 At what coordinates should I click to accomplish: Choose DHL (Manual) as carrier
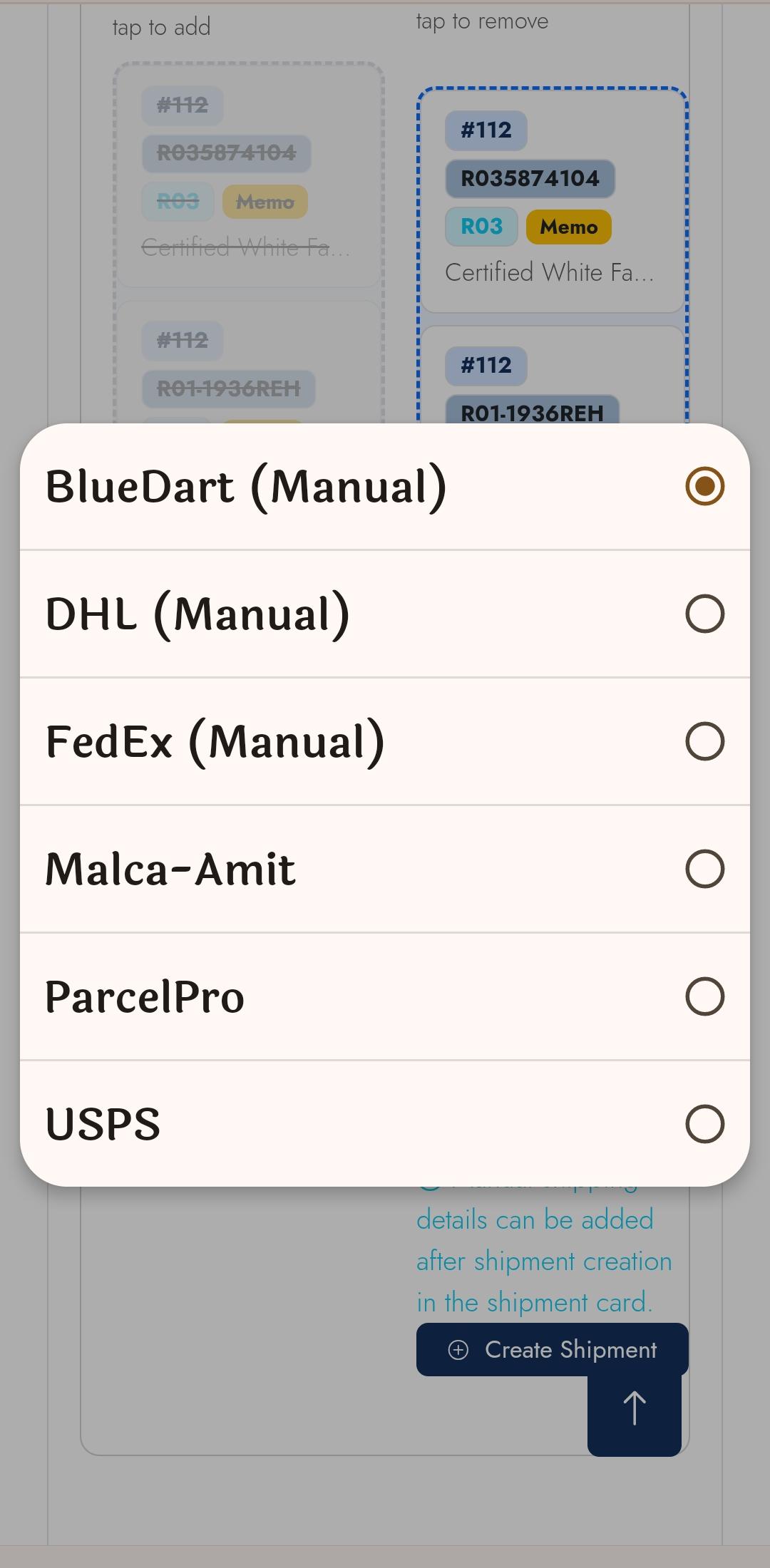tap(385, 614)
